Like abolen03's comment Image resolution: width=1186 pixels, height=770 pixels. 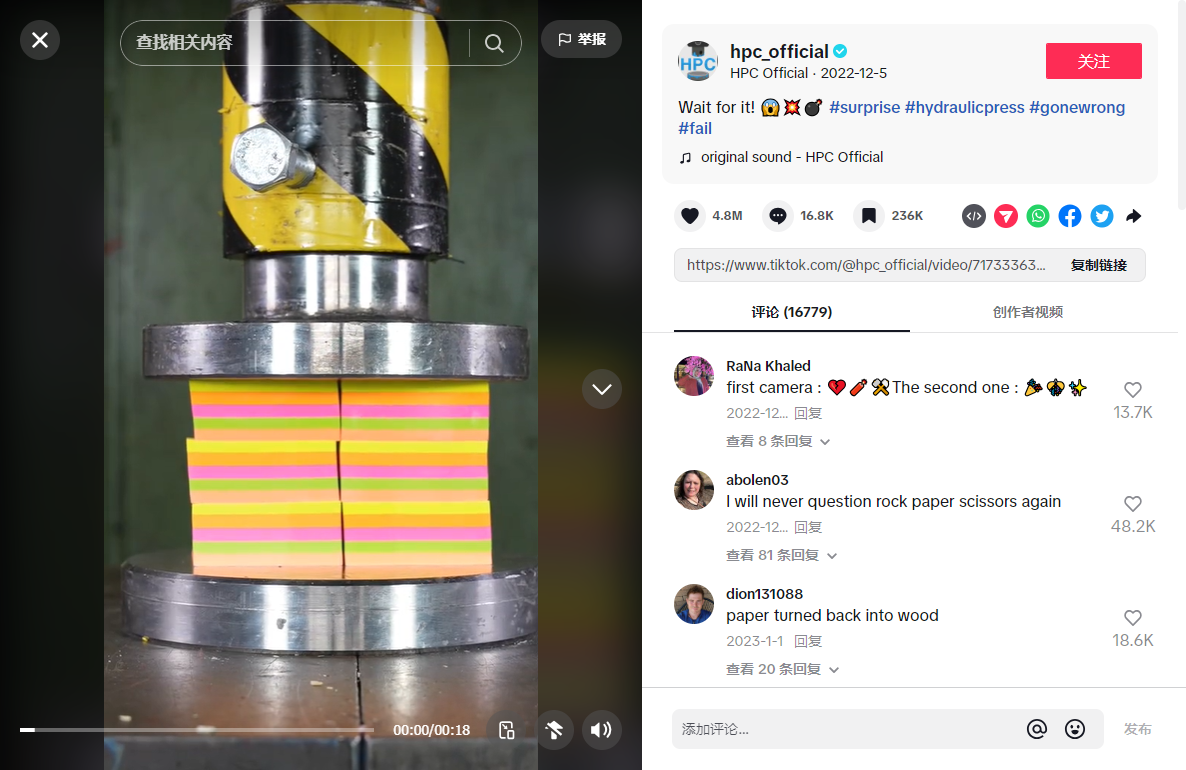(x=1132, y=504)
